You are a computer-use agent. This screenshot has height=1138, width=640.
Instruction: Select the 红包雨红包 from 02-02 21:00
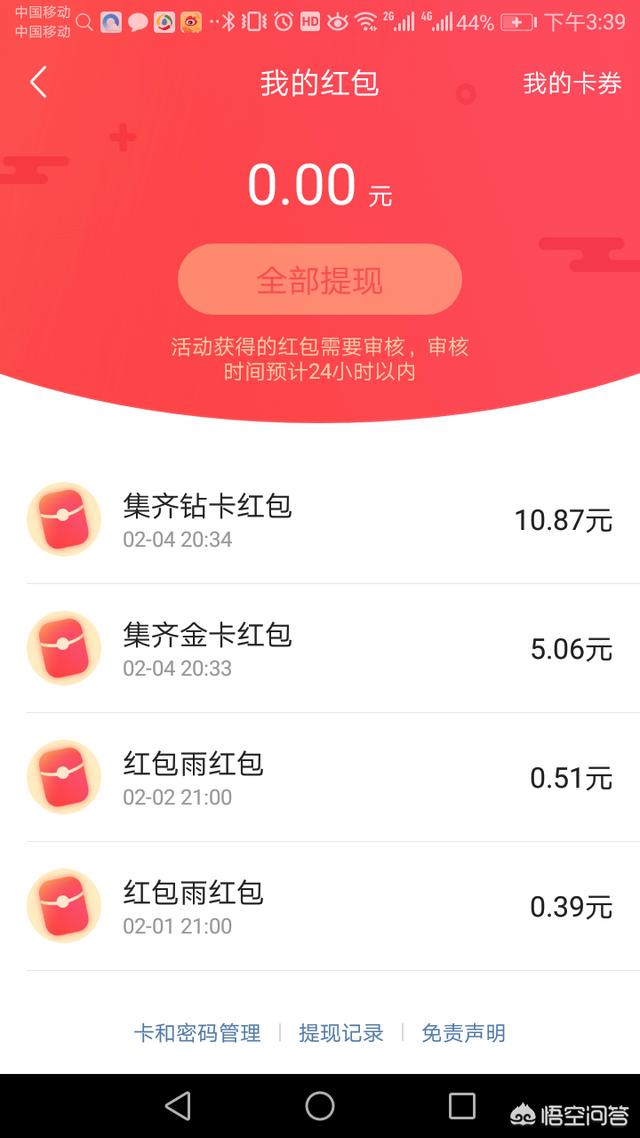point(320,777)
